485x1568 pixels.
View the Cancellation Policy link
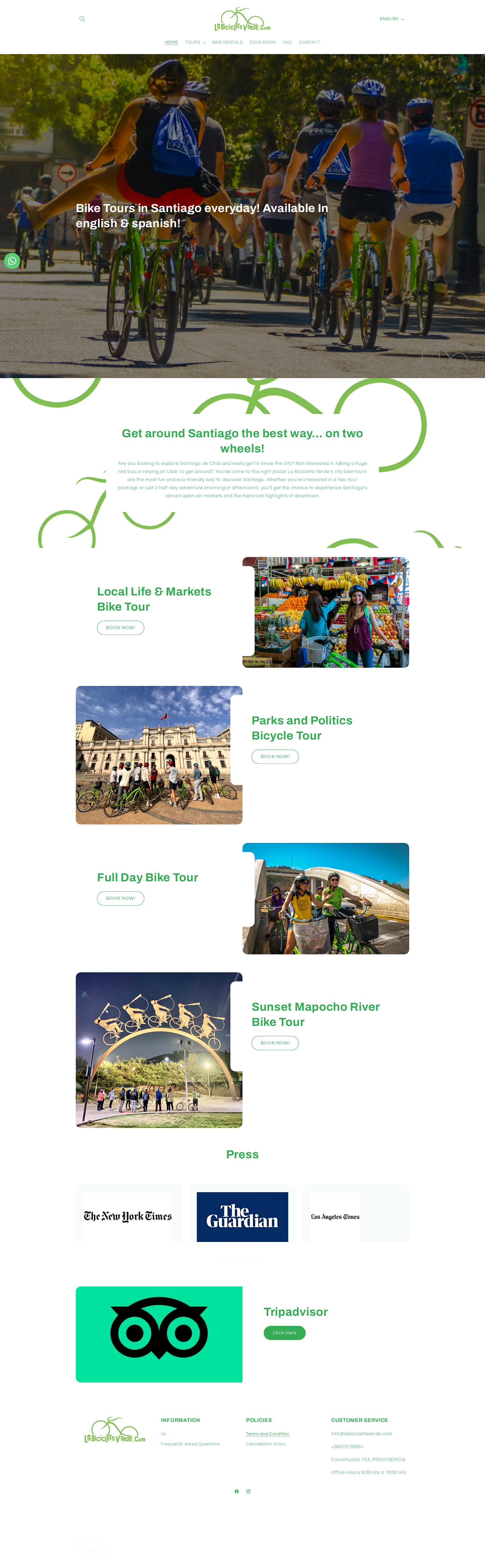265,1444
